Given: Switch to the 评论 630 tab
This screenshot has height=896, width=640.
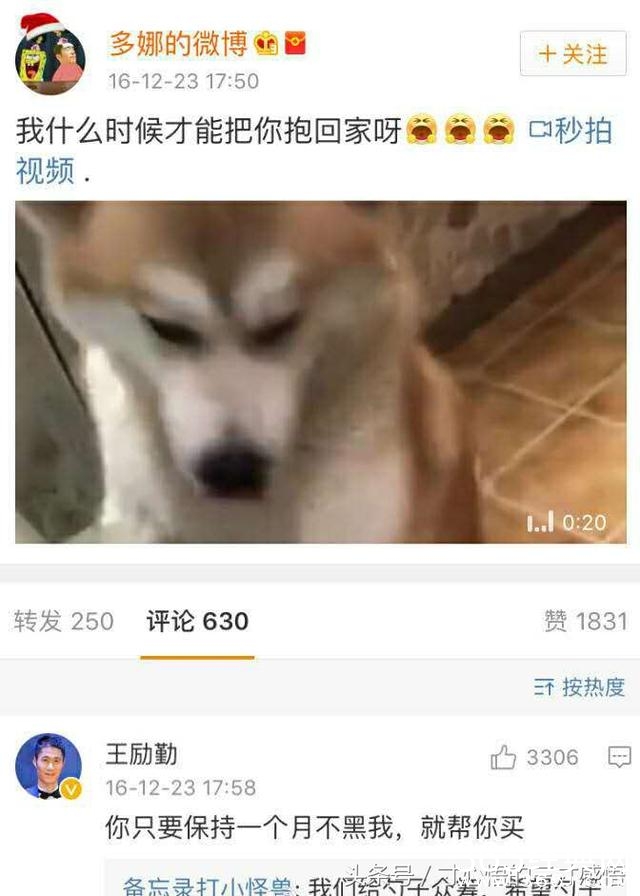Looking at the screenshot, I should click(x=197, y=621).
